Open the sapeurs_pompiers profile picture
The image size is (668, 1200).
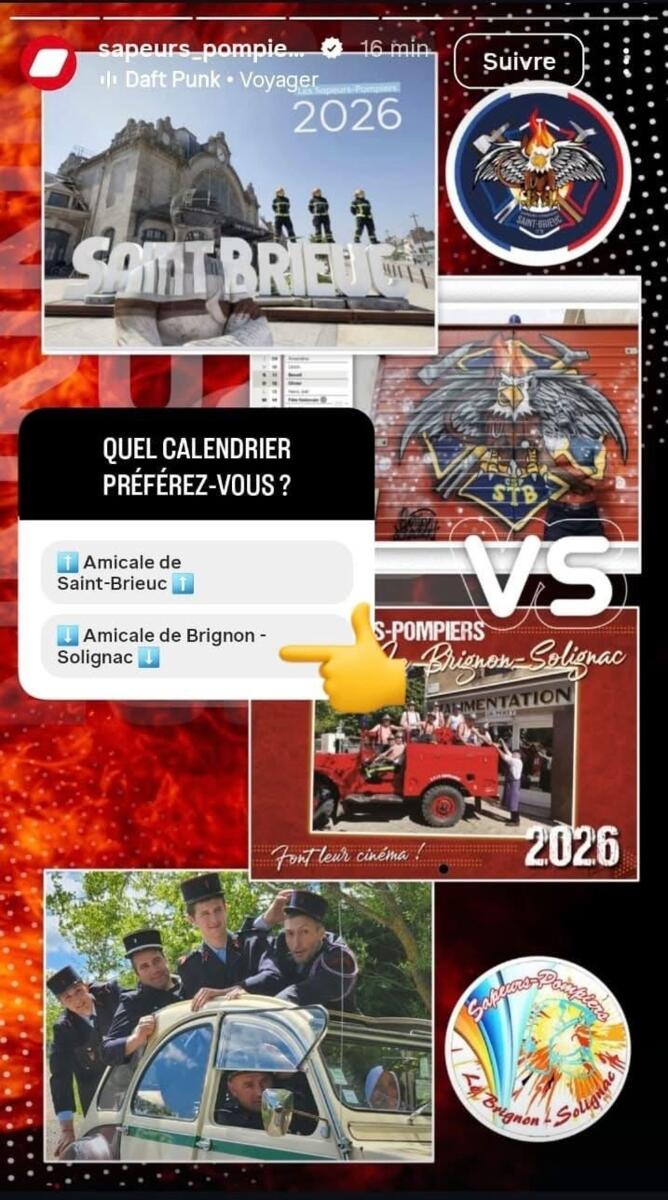48,62
